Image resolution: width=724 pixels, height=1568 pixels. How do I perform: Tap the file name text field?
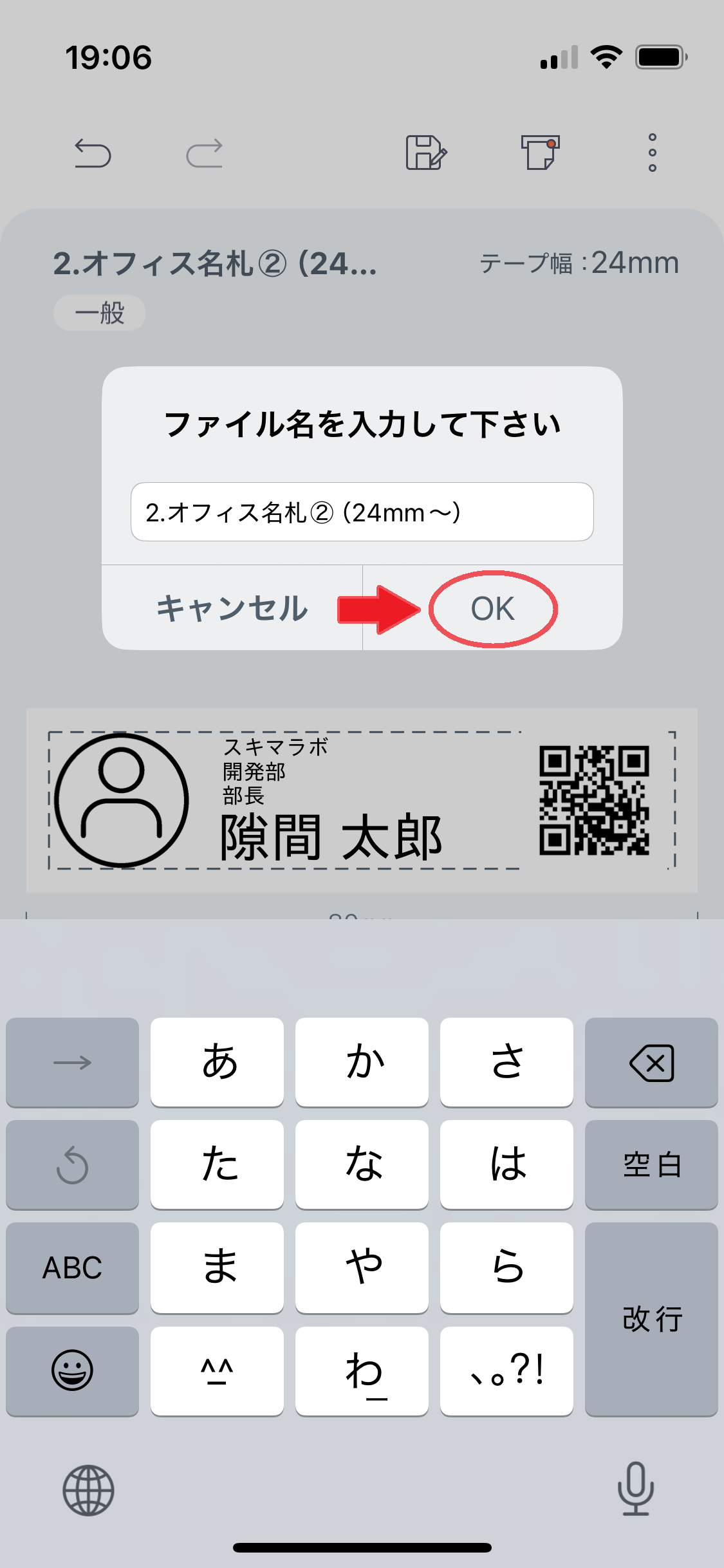(x=362, y=512)
